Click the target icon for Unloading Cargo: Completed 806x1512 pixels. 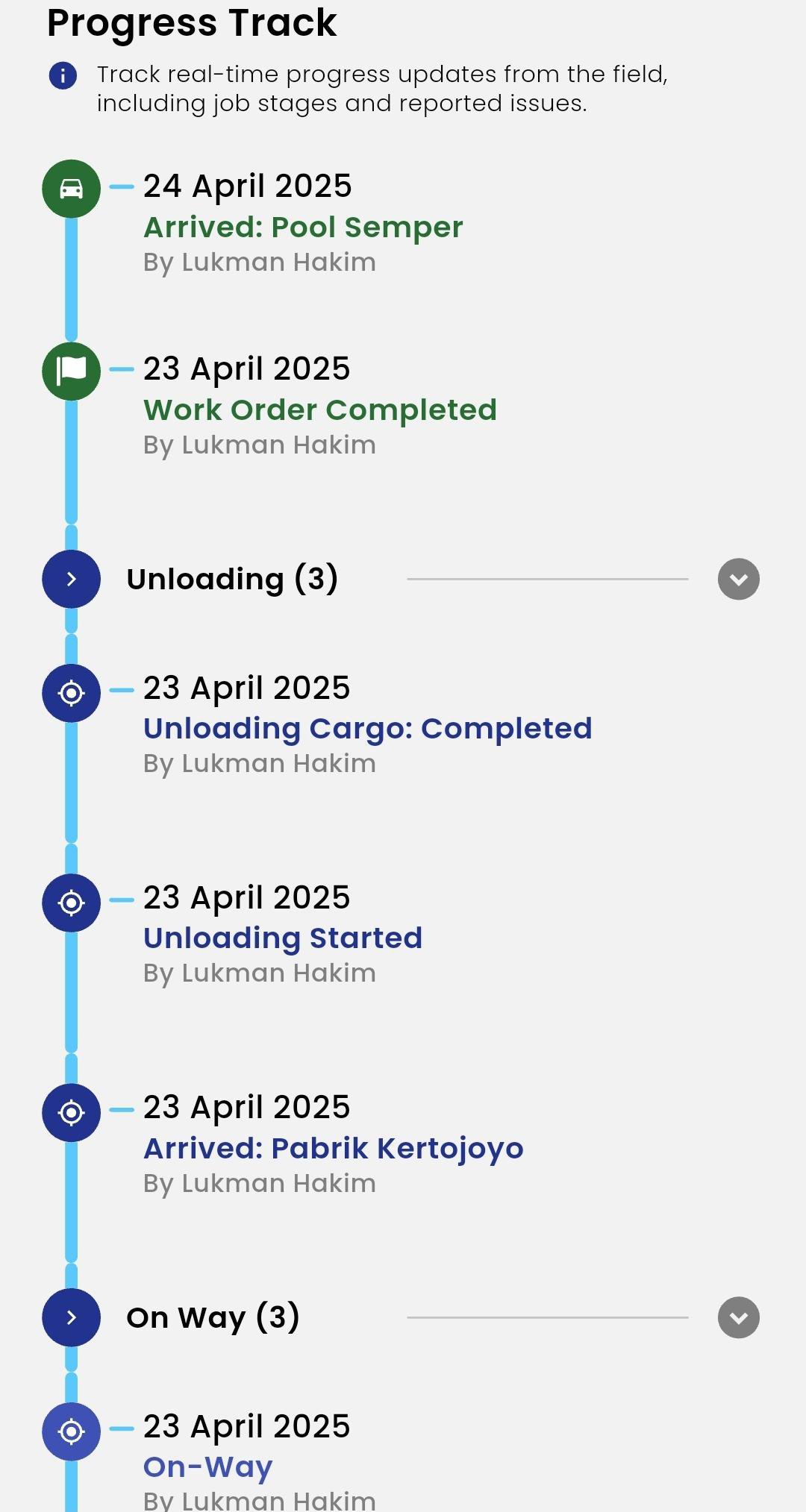tap(71, 694)
